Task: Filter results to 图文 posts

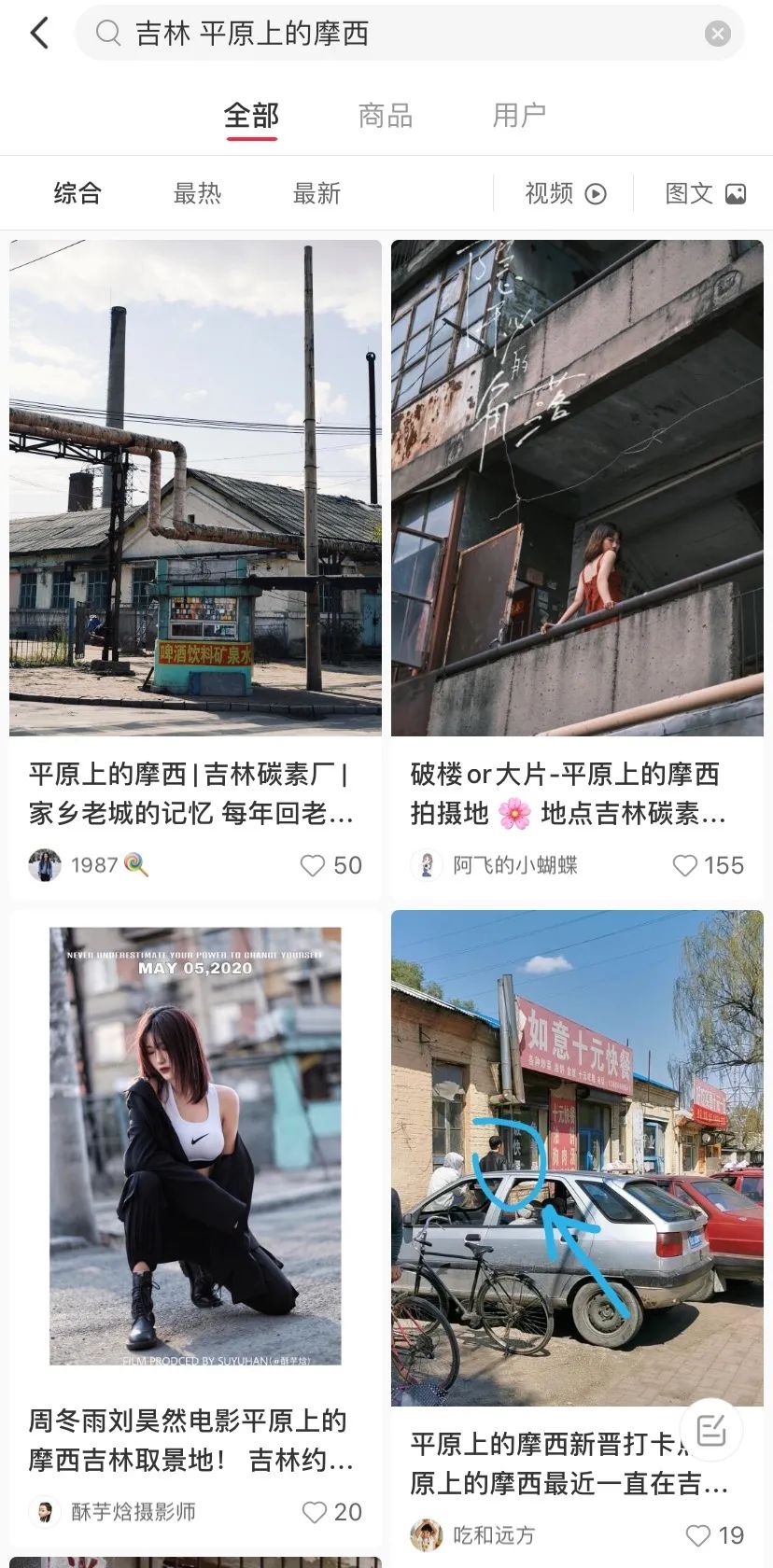Action: pyautogui.click(x=705, y=193)
